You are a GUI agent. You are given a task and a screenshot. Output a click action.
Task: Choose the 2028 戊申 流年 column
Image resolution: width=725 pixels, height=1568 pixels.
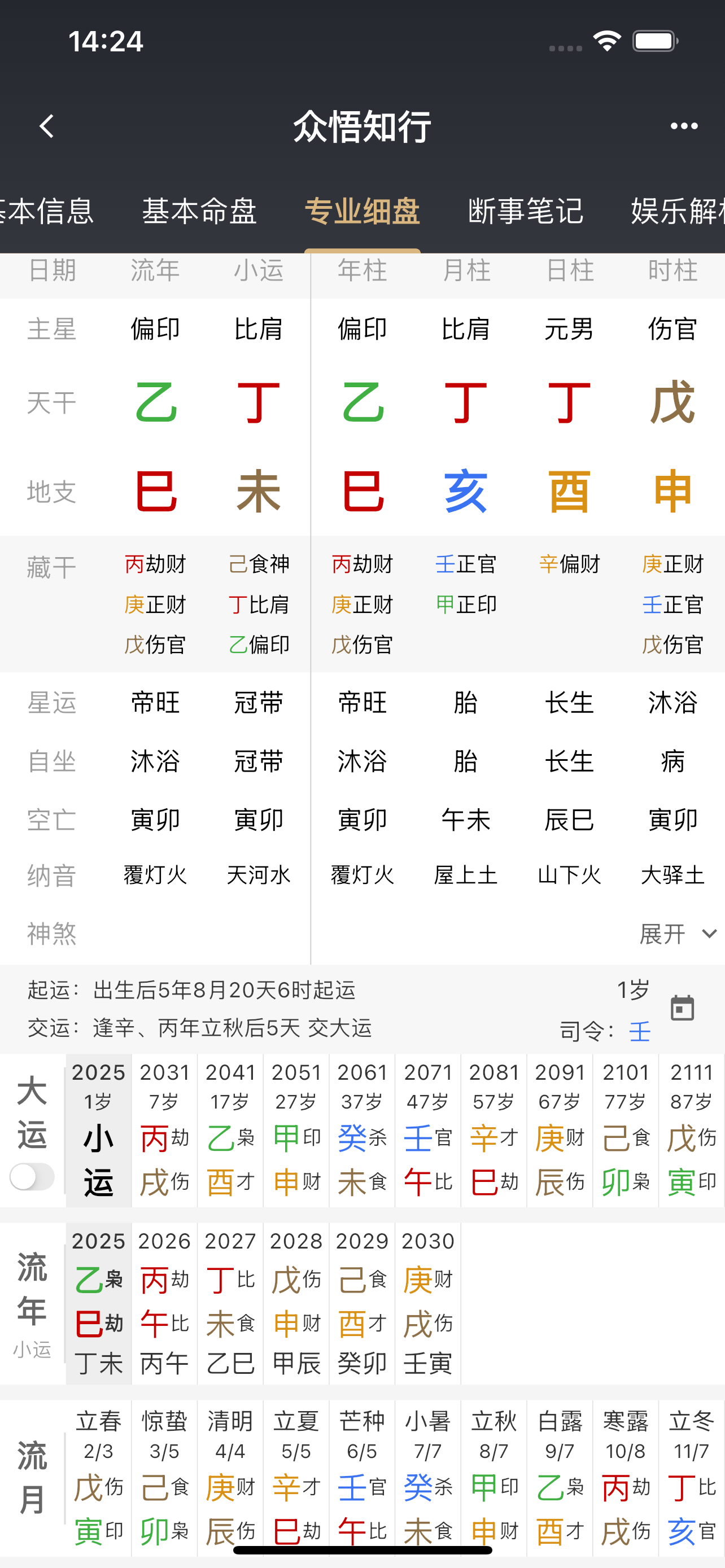pyautogui.click(x=296, y=1302)
